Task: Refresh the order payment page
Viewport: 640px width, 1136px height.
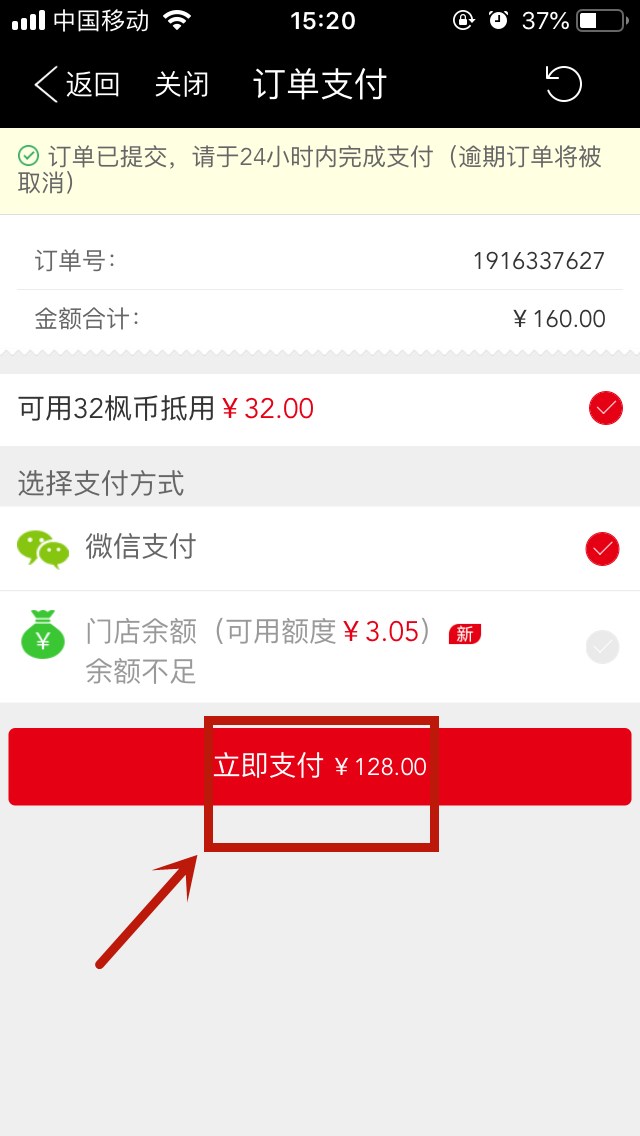Action: pos(563,84)
